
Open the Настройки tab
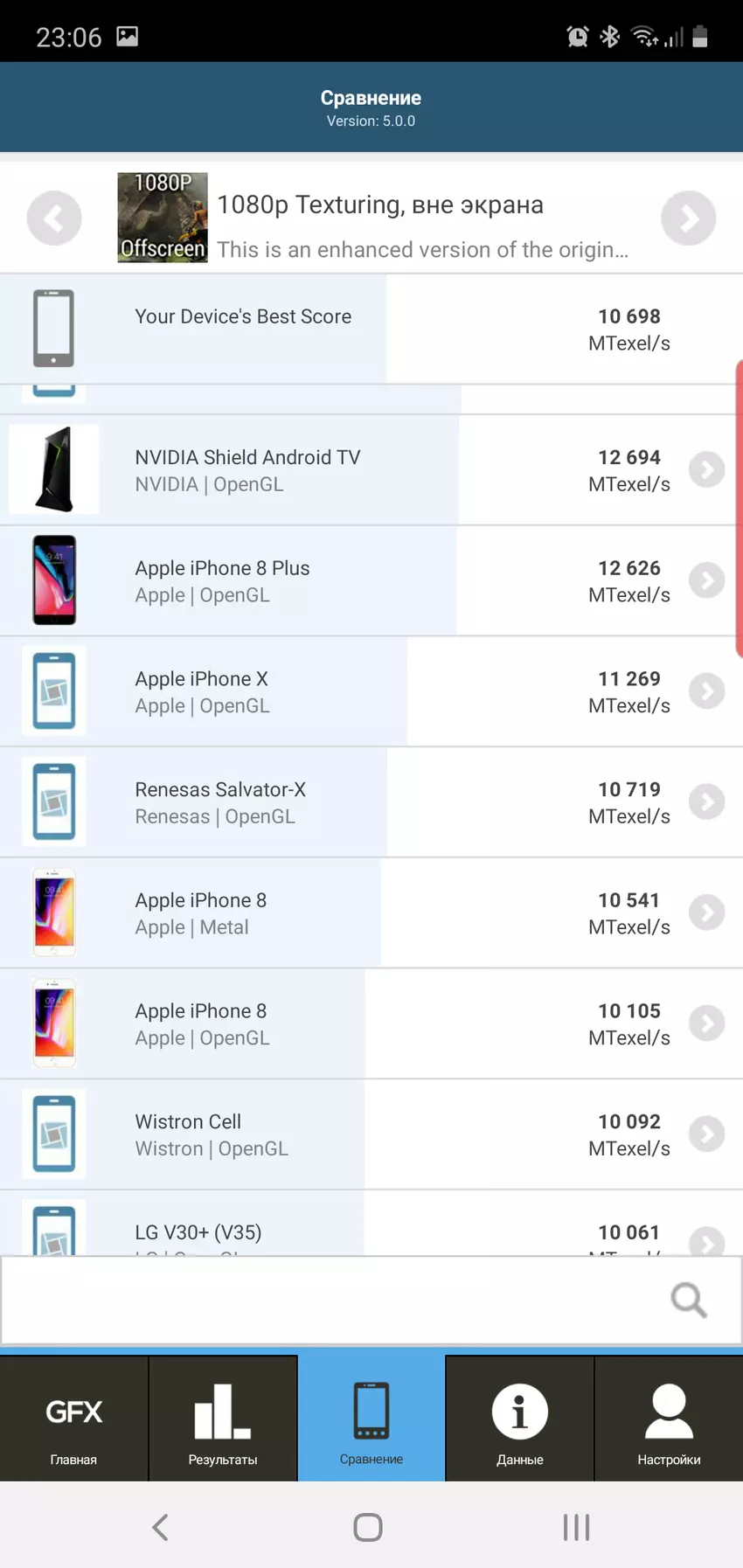[x=669, y=1419]
